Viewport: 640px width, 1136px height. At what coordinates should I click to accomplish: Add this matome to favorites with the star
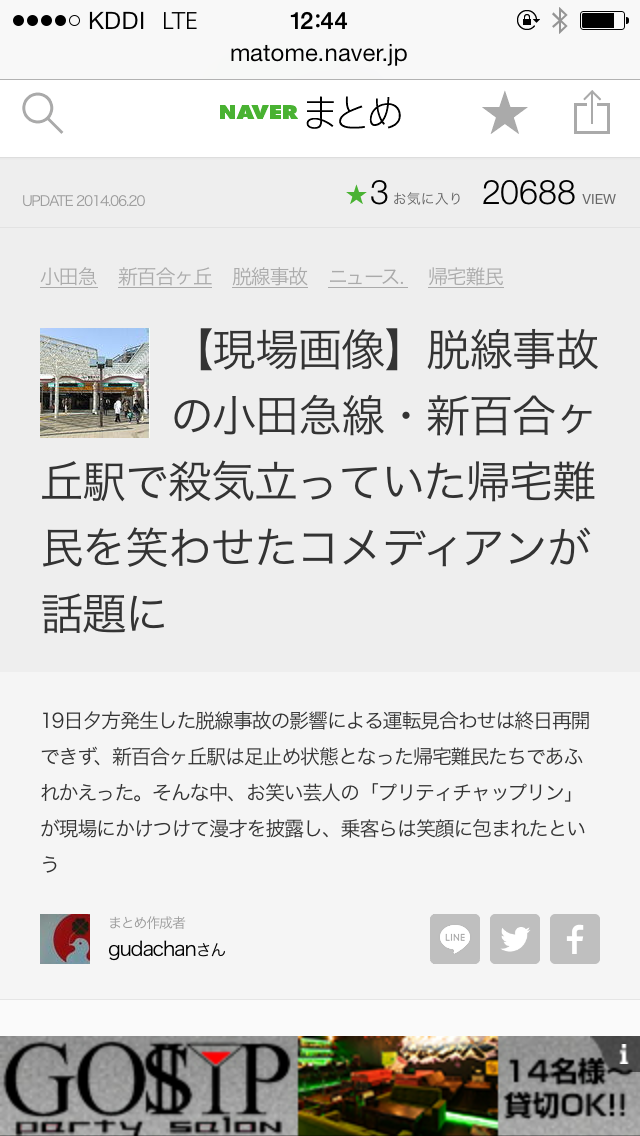504,114
